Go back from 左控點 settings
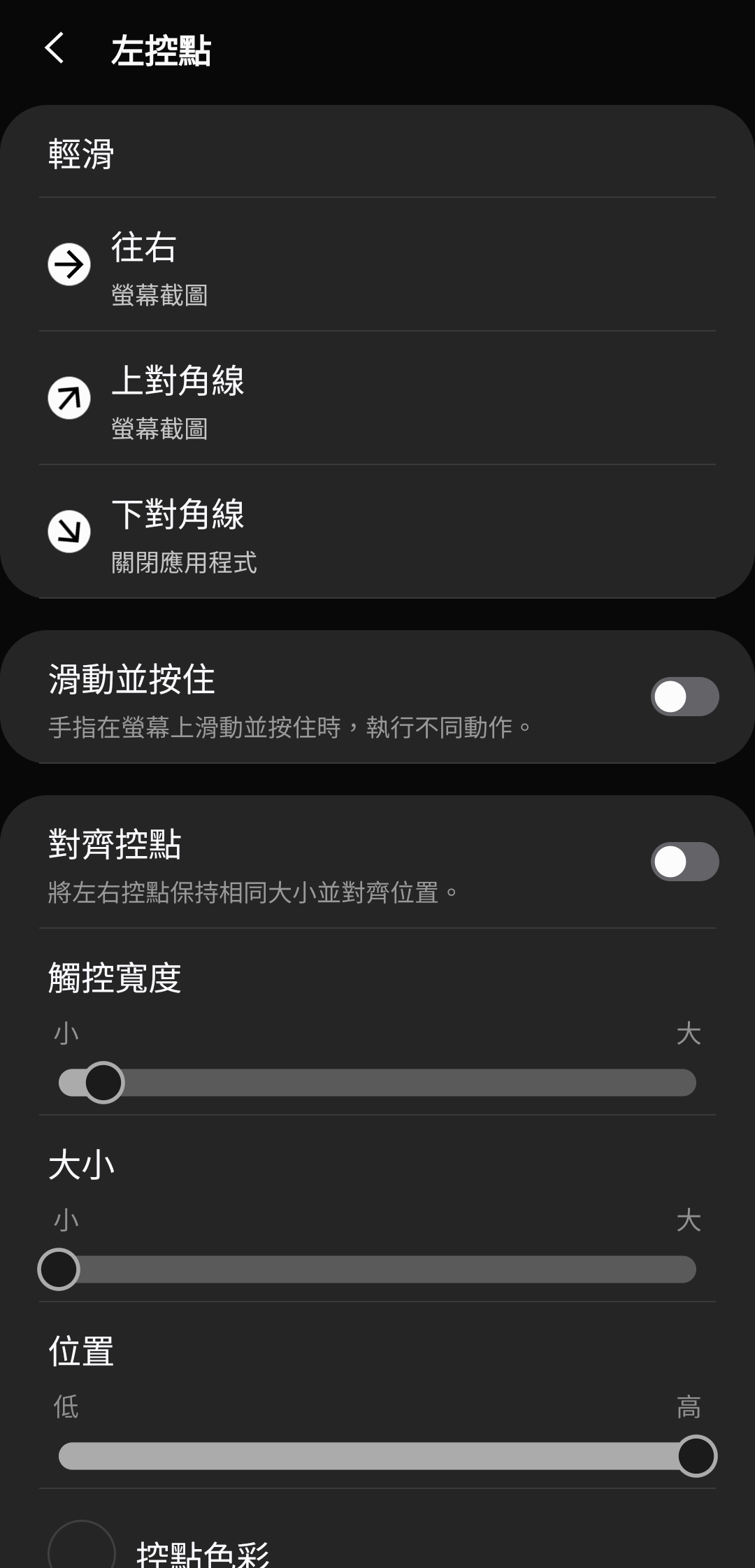This screenshot has height=1568, width=755. pyautogui.click(x=55, y=49)
